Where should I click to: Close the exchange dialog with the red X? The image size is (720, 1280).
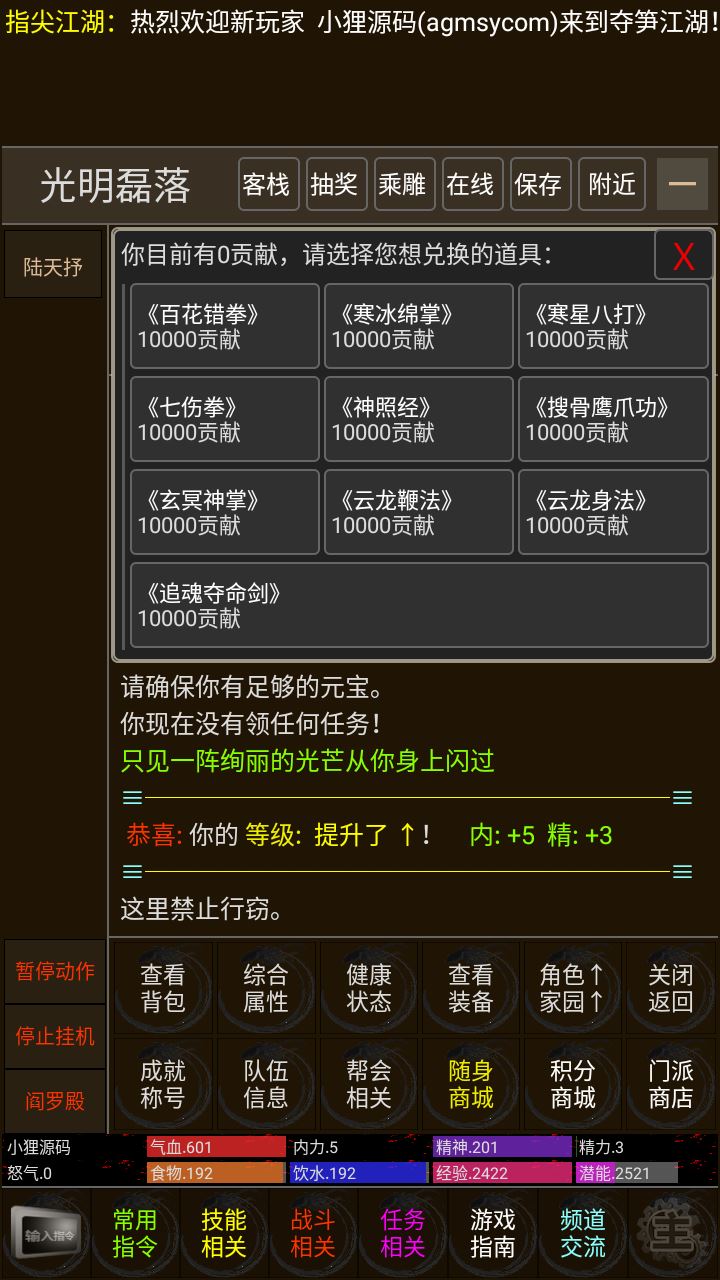[x=683, y=256]
